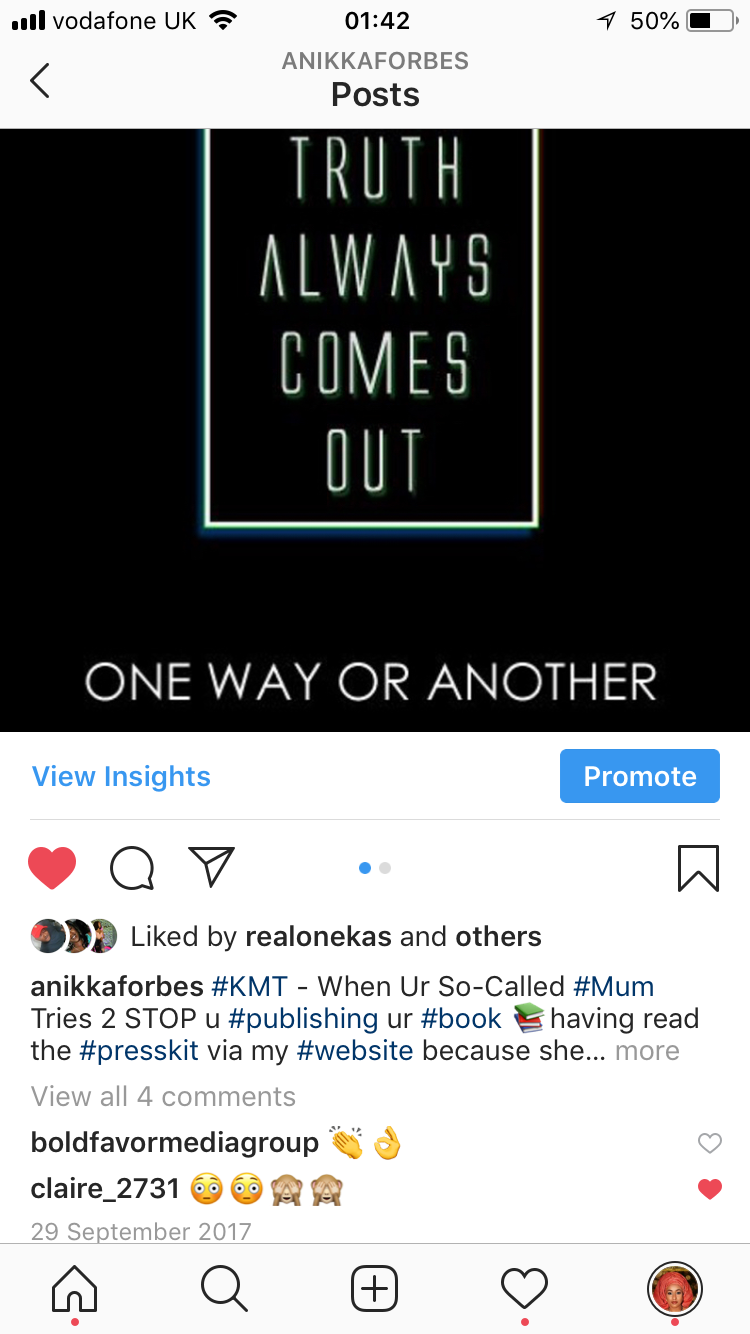Tap the Promote button
750x1334 pixels.
click(x=640, y=776)
